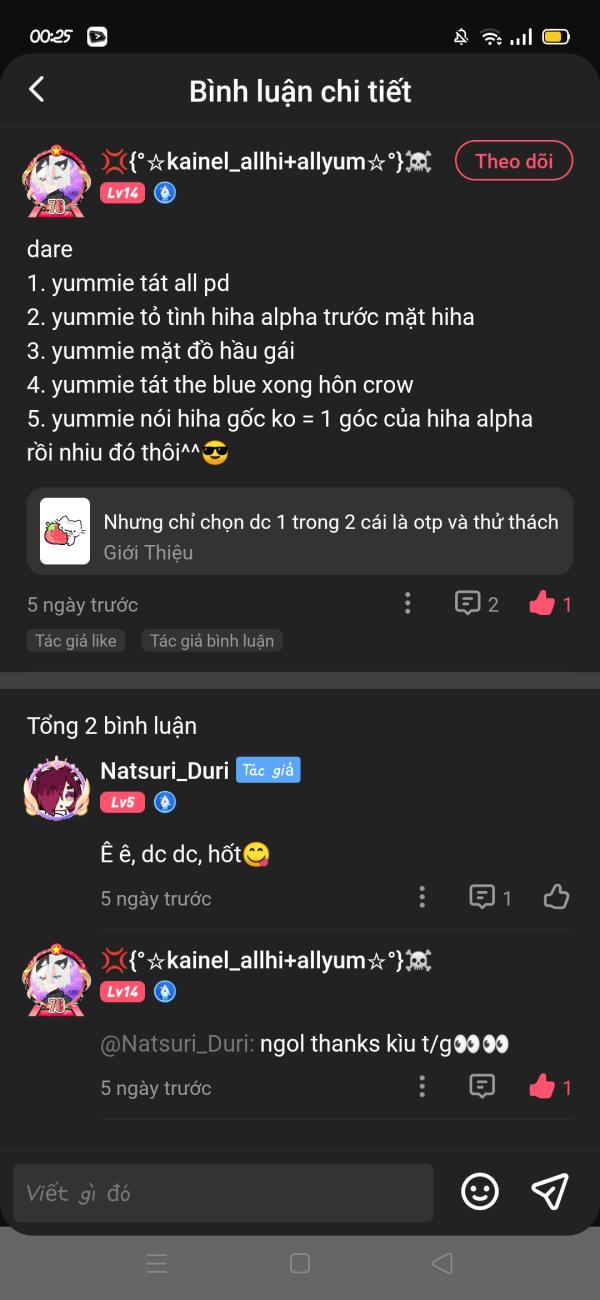Open the recent apps menu
Viewport: 600px width, 1300px height.
[x=157, y=1263]
